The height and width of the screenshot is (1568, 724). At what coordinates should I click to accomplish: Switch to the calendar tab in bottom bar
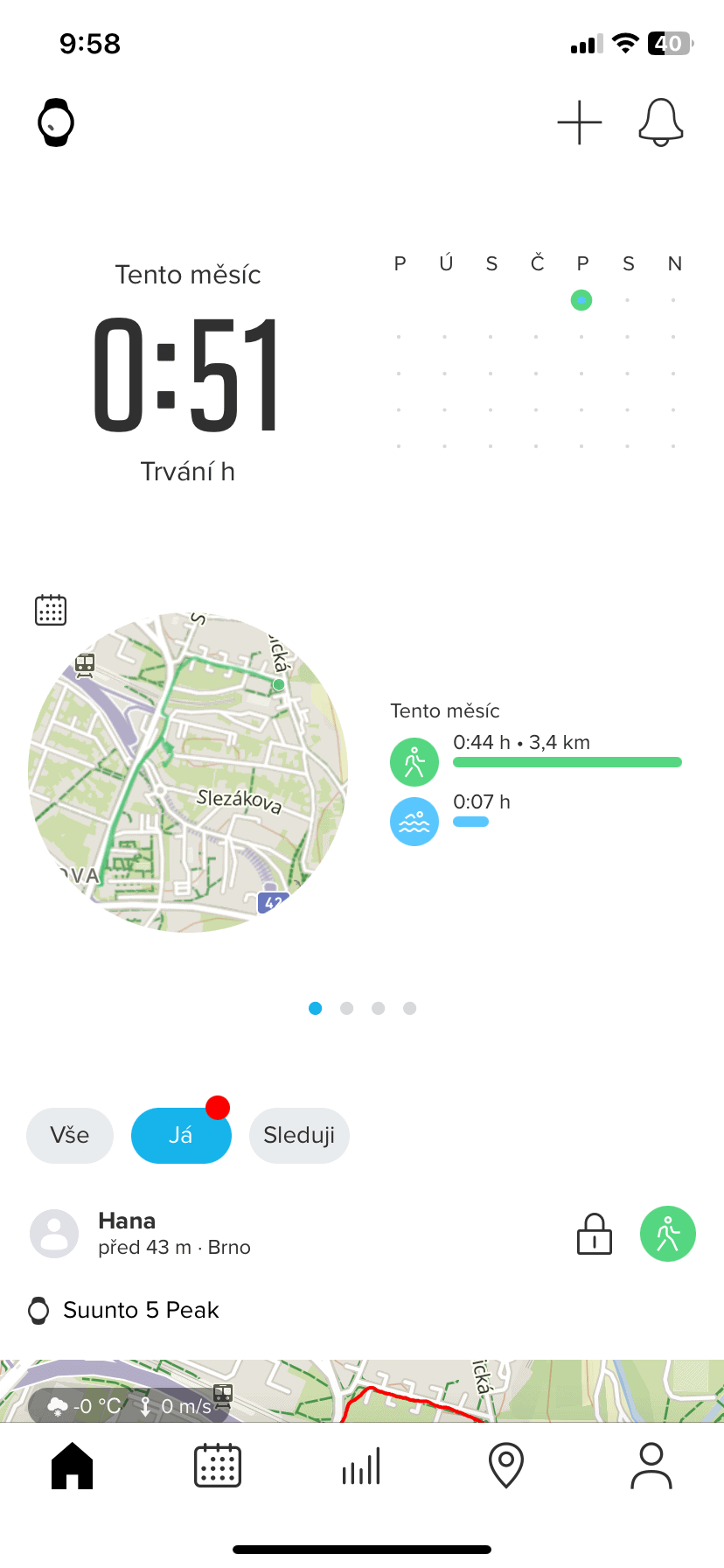coord(217,1466)
